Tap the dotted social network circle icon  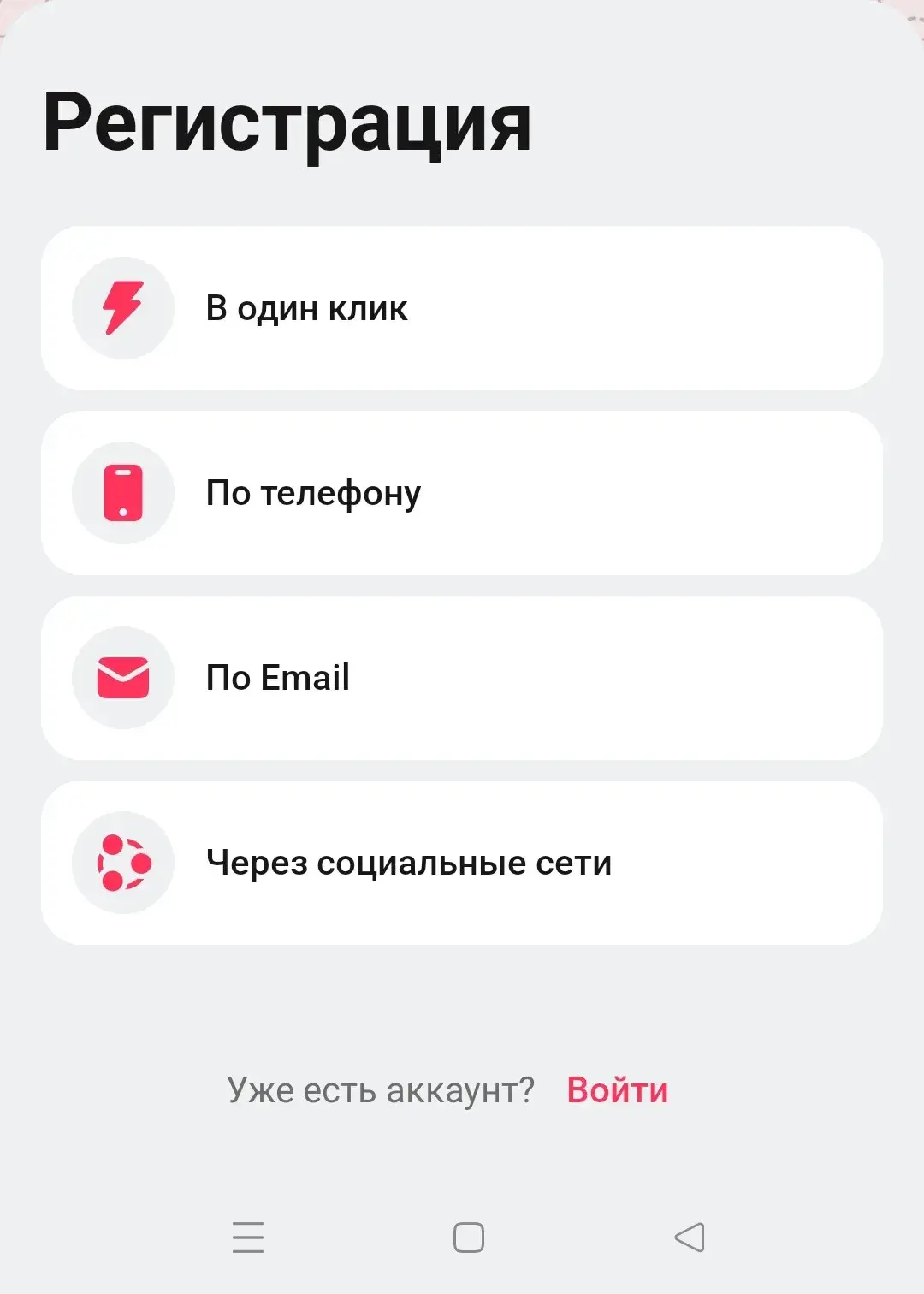(122, 862)
